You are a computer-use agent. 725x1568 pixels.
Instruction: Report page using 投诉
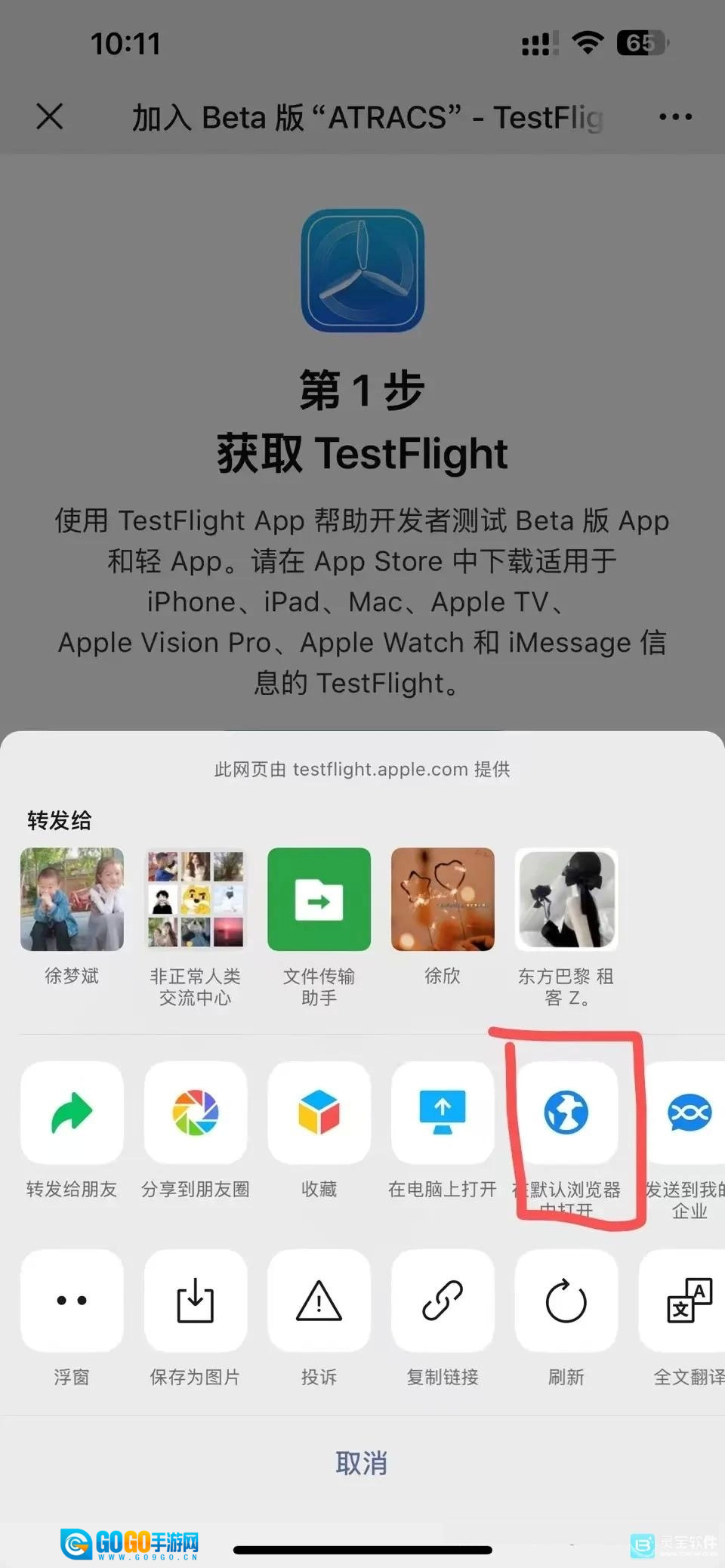point(319,1301)
